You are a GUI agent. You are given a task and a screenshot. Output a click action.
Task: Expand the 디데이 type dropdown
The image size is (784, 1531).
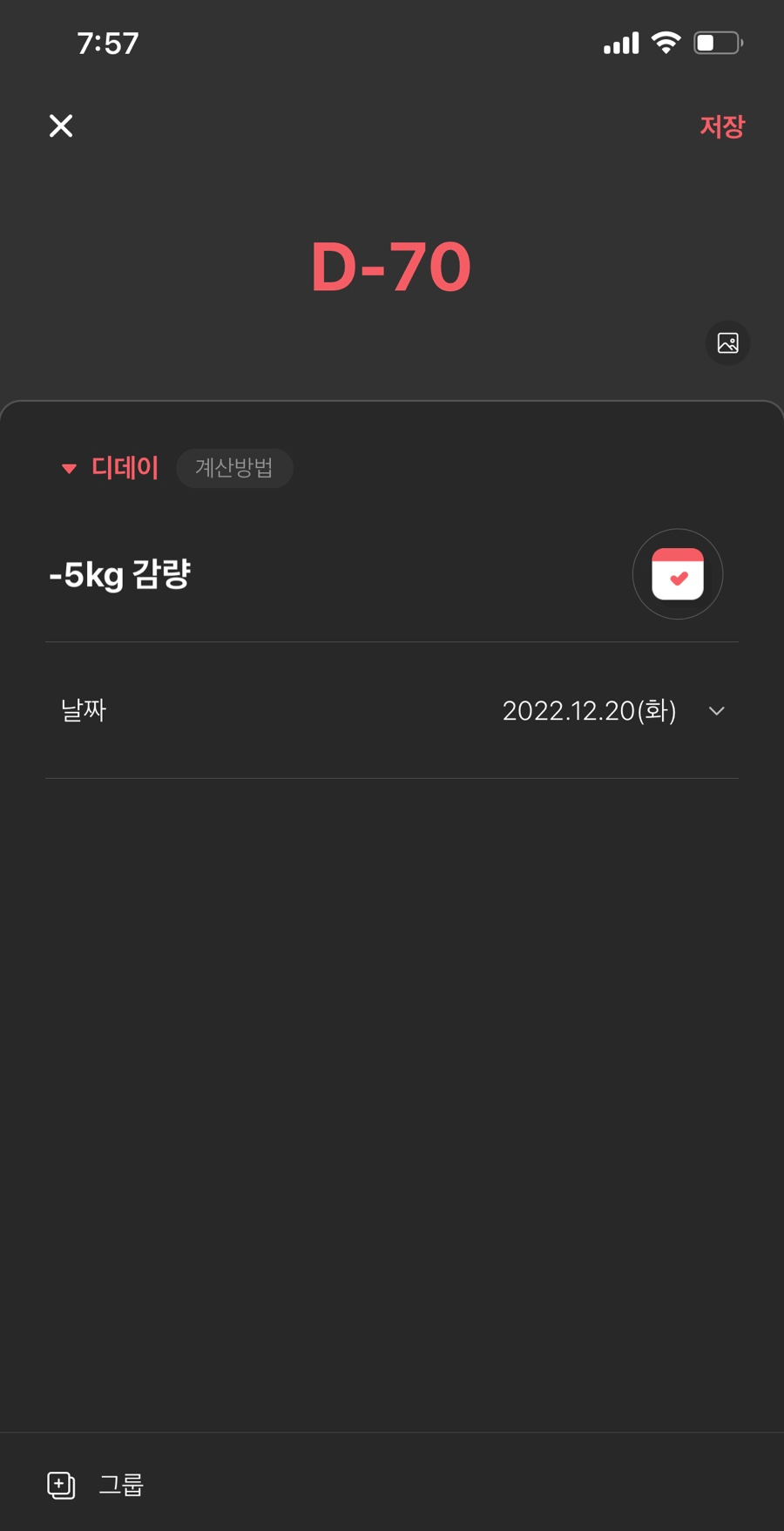click(110, 468)
